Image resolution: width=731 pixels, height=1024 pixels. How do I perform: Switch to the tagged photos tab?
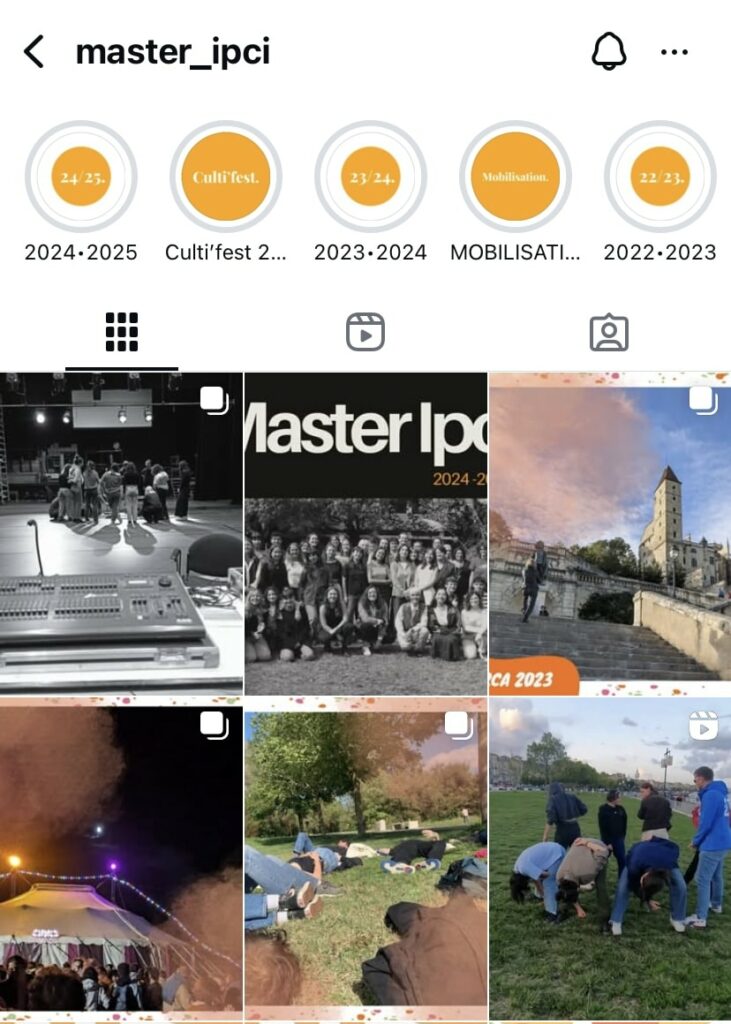pos(608,332)
